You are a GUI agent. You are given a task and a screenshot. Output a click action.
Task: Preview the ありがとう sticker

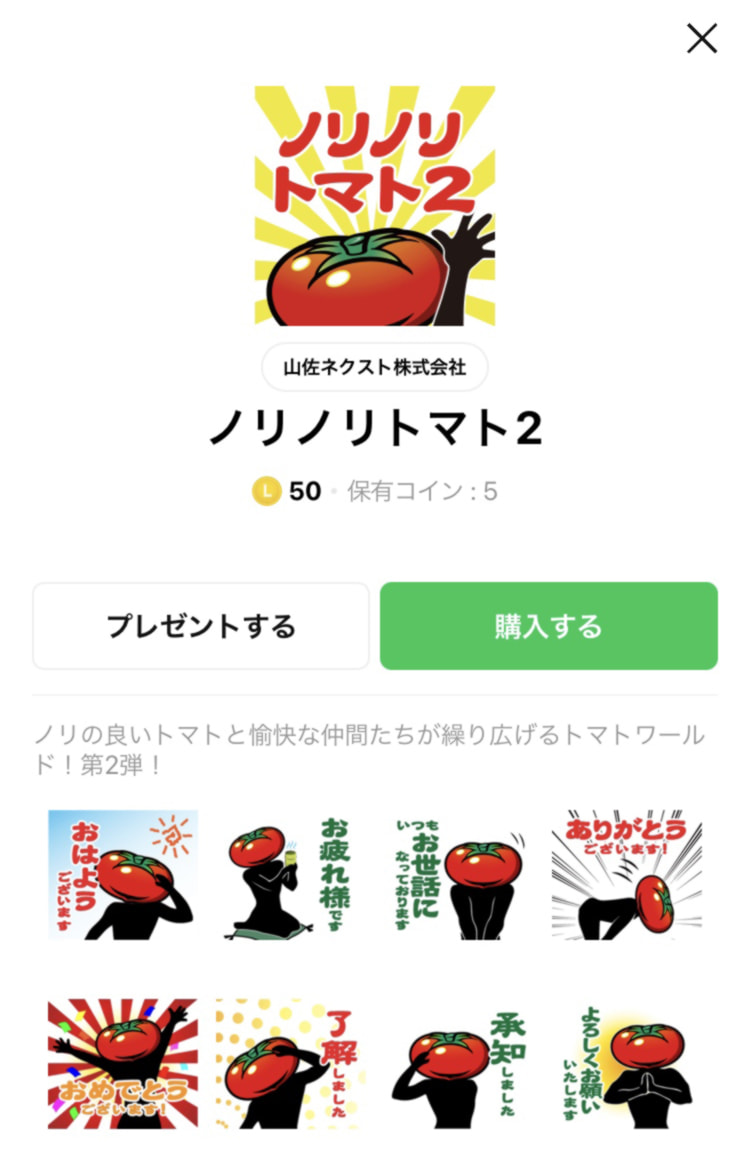[x=626, y=875]
